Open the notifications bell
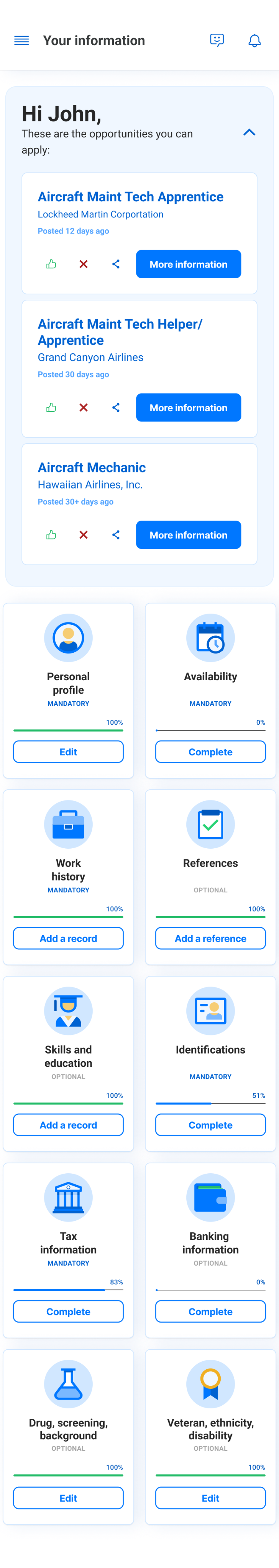 pos(254,41)
